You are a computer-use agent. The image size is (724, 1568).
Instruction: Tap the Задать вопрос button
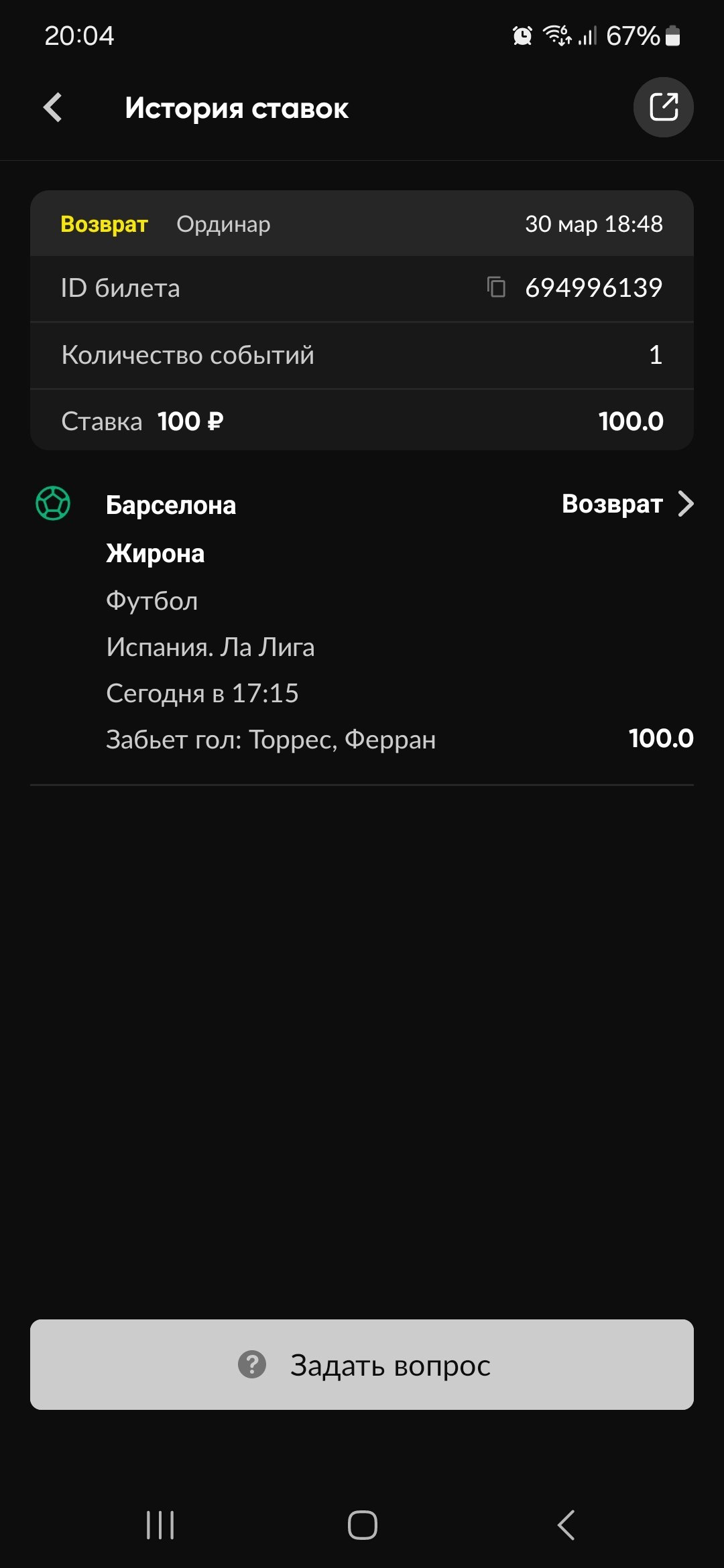coord(362,1364)
